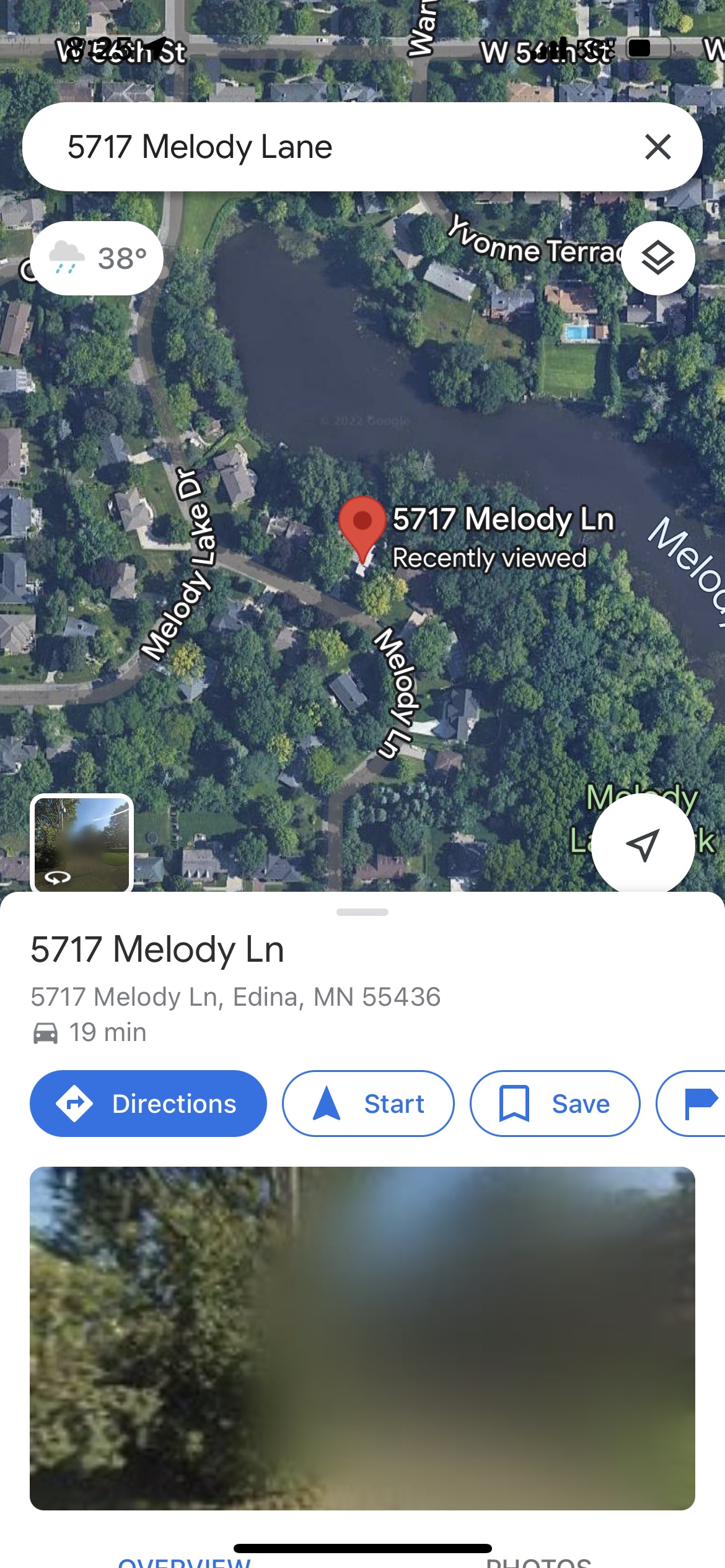Open the large street photo
Viewport: 725px width, 1568px height.
362,1338
